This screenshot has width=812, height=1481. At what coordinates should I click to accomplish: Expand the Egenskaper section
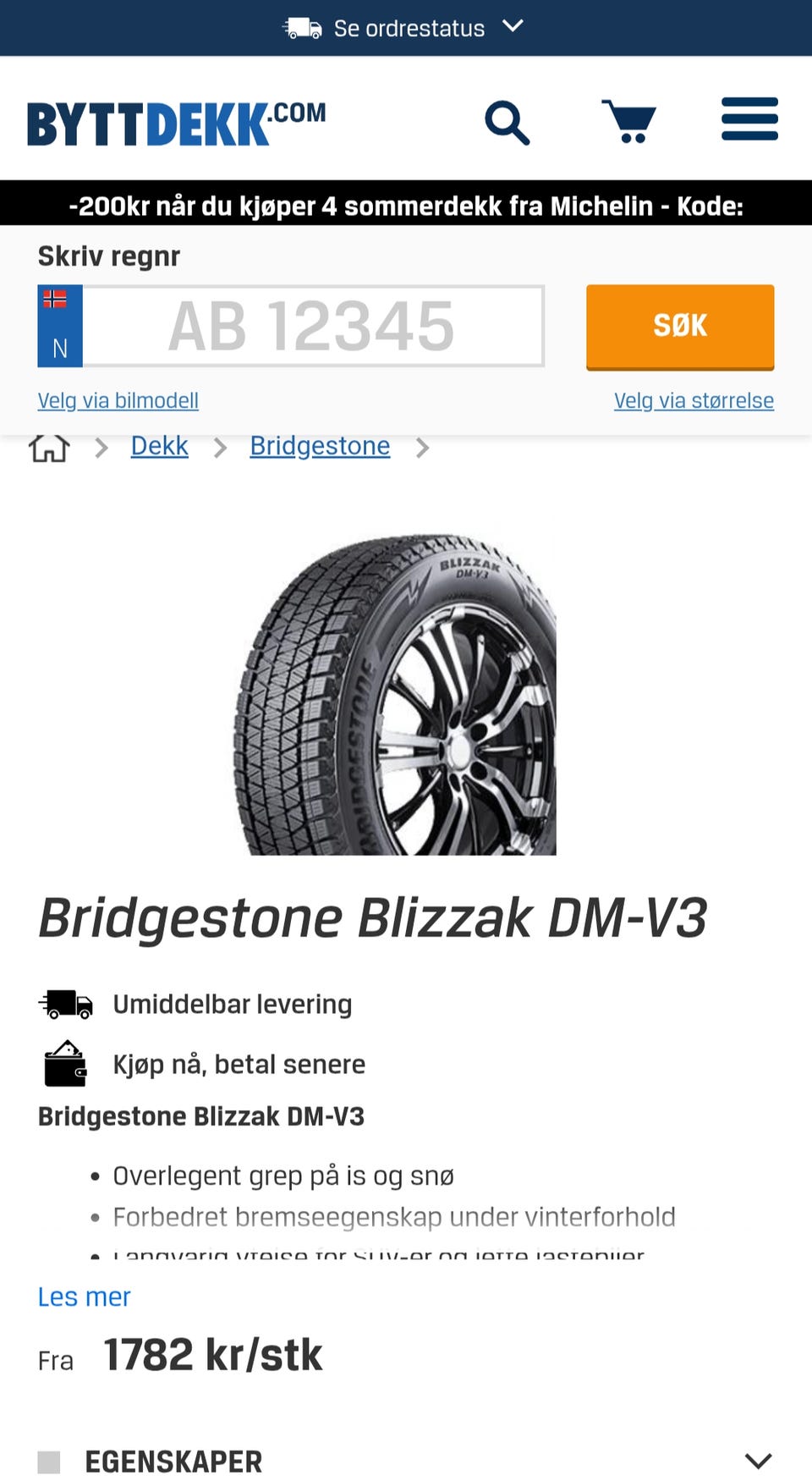[x=406, y=1461]
